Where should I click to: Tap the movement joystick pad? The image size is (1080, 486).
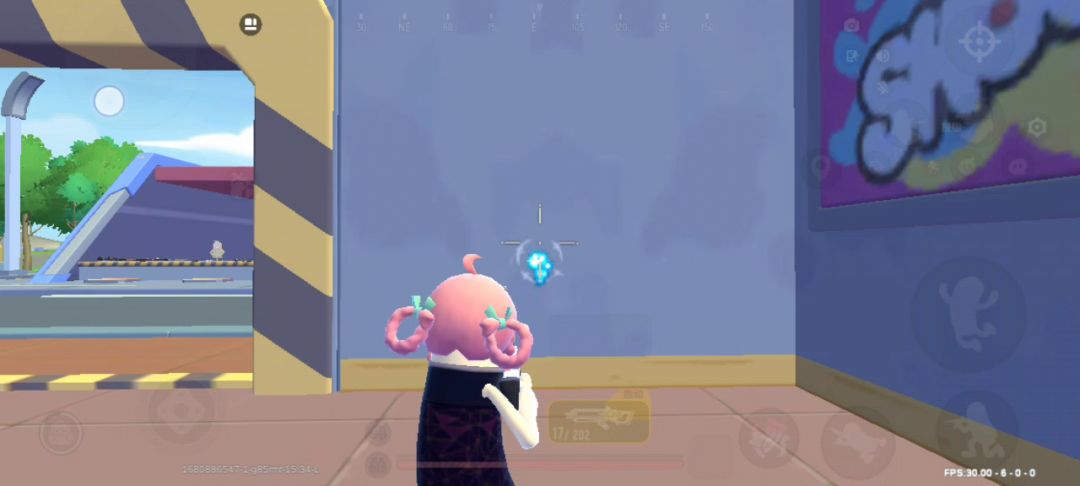tap(181, 410)
